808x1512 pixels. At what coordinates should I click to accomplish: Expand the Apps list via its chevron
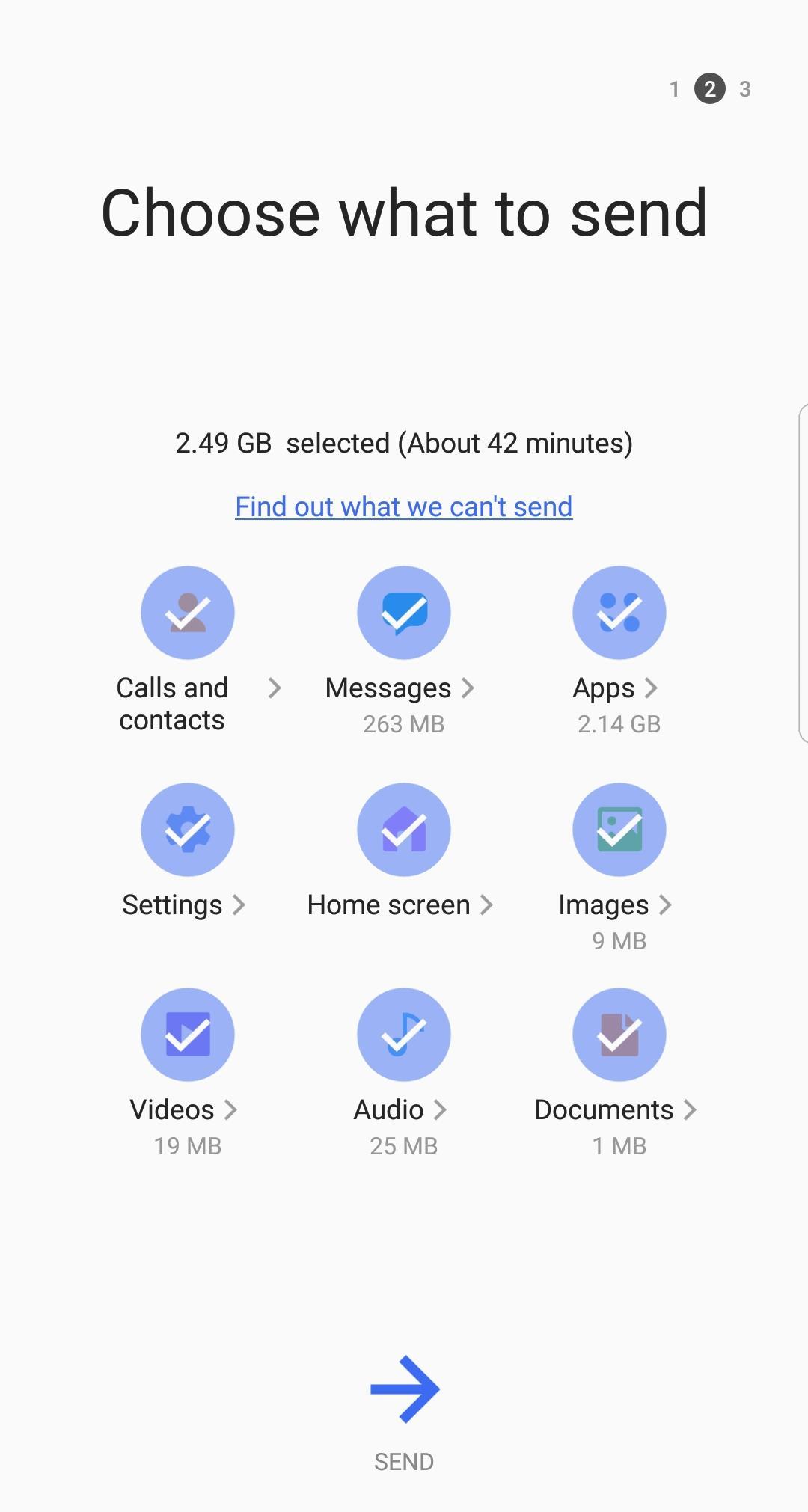[652, 688]
